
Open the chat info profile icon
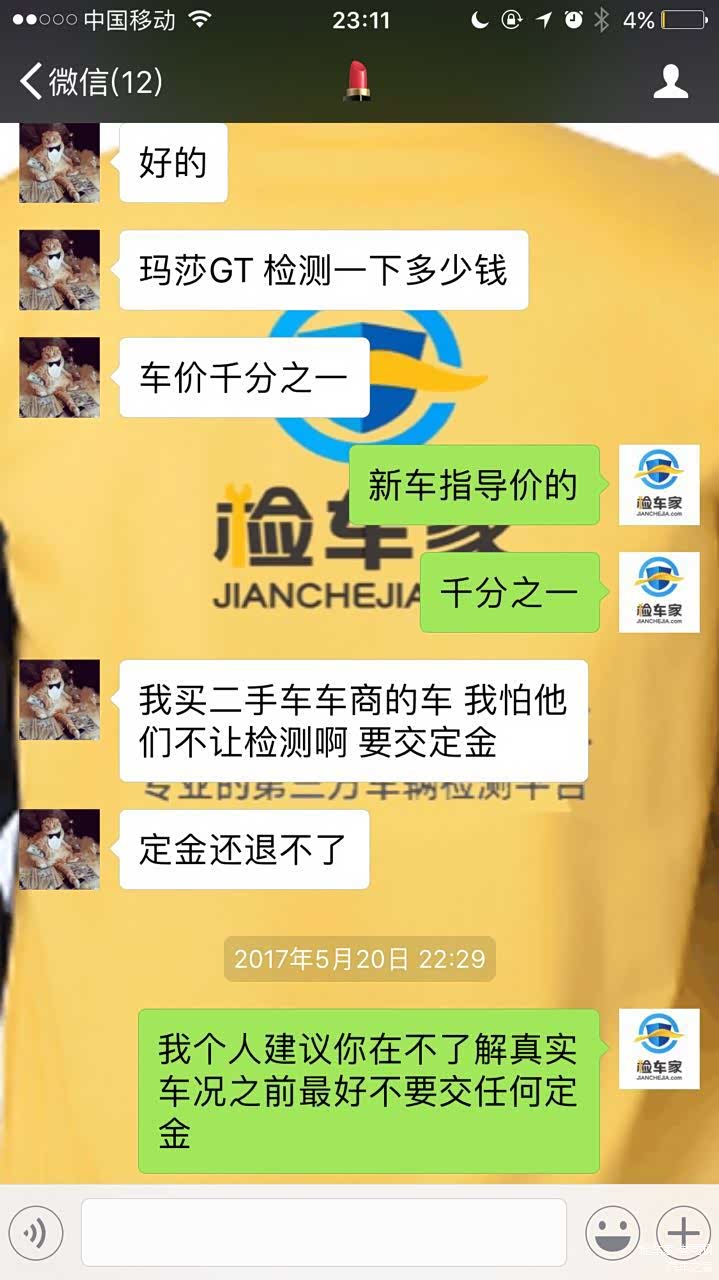(670, 82)
